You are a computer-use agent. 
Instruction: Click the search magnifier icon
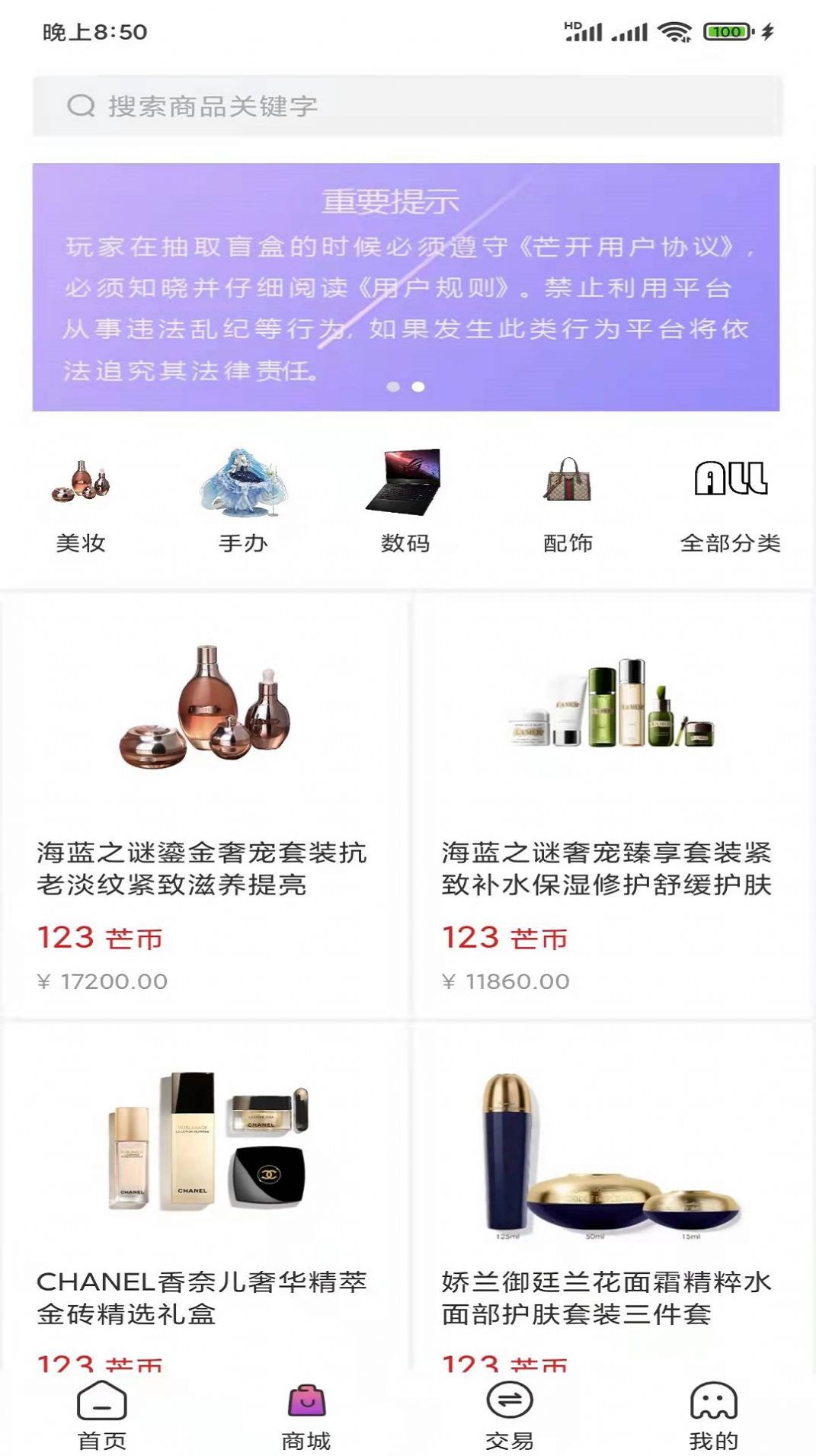(81, 104)
